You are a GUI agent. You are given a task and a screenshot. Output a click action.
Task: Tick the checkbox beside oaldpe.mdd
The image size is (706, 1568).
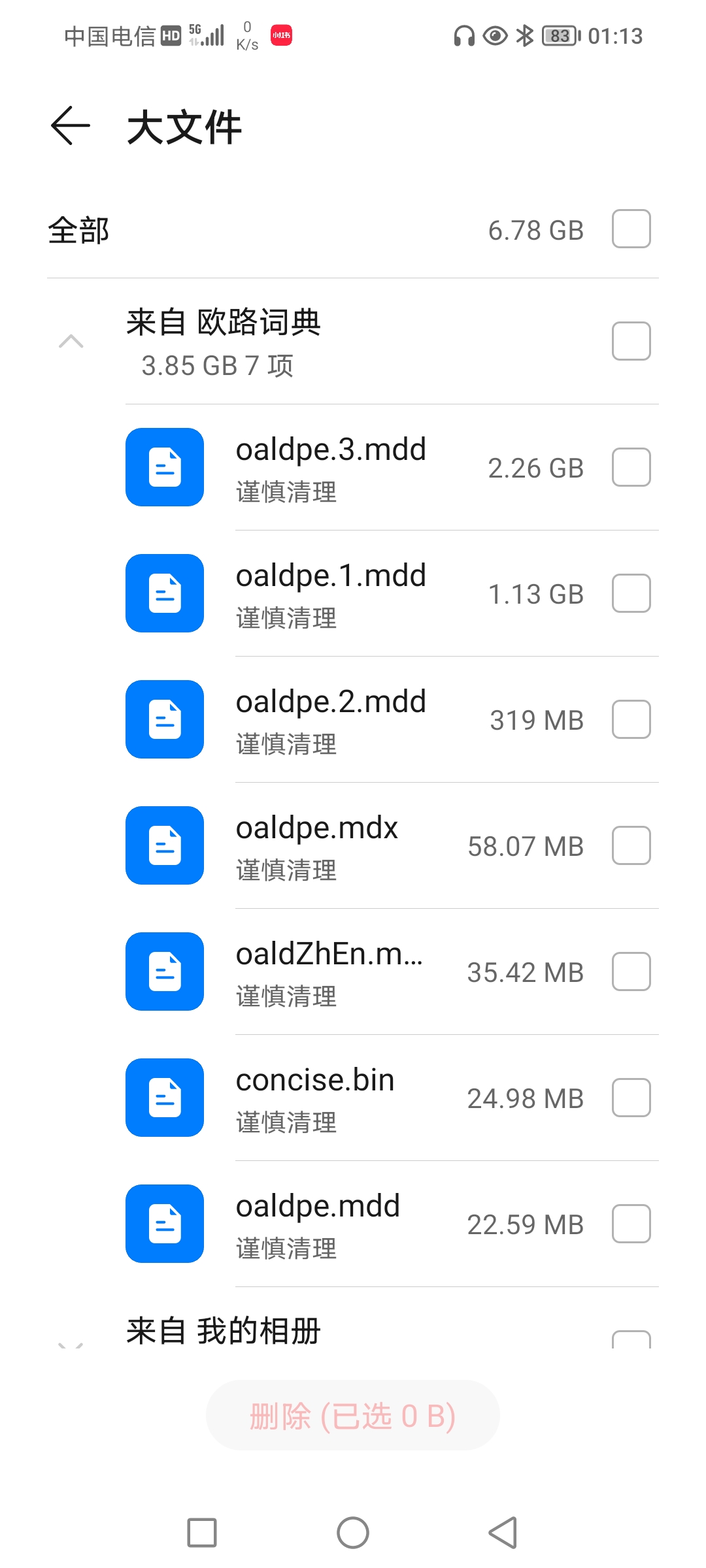(x=631, y=1224)
